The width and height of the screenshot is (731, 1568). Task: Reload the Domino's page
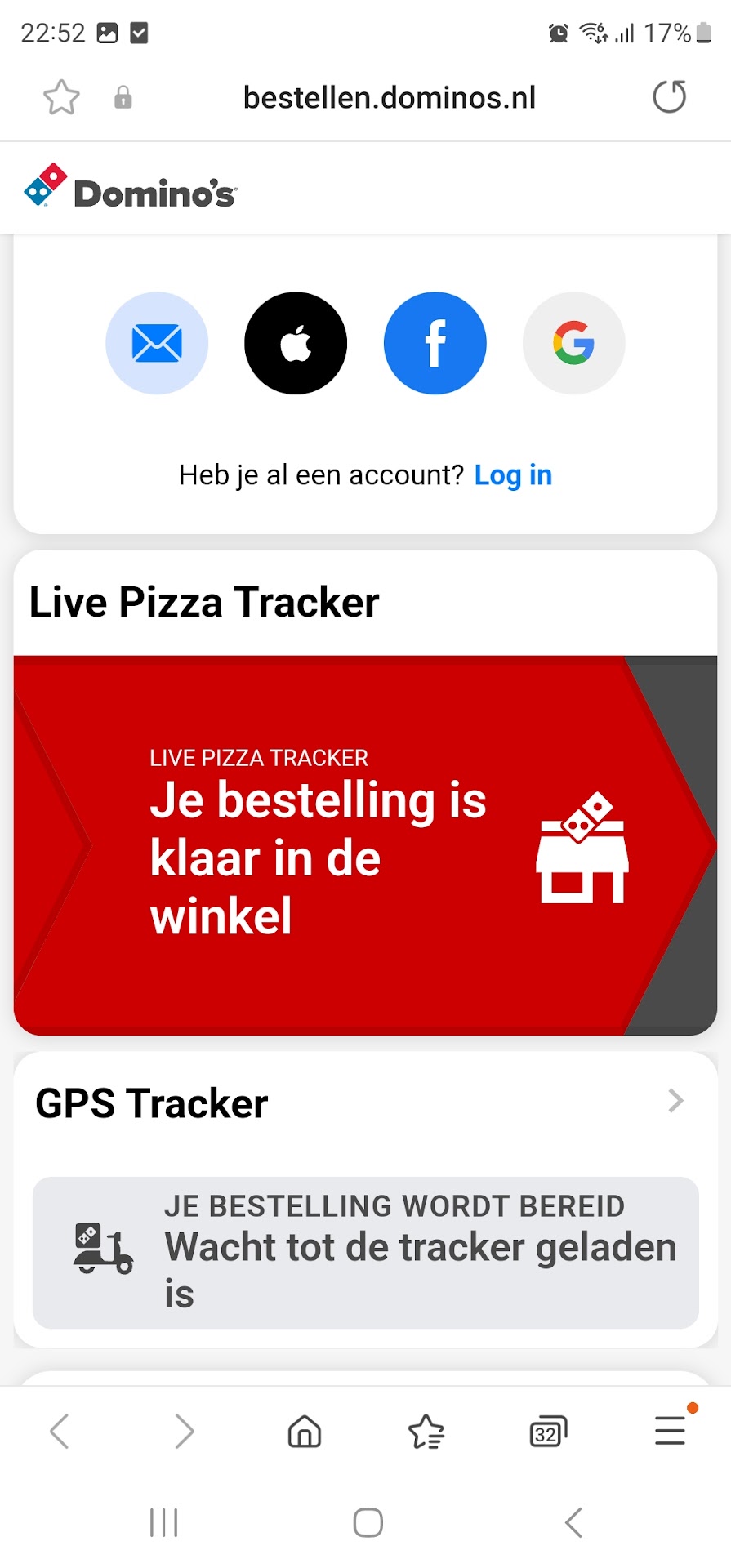pyautogui.click(x=669, y=97)
